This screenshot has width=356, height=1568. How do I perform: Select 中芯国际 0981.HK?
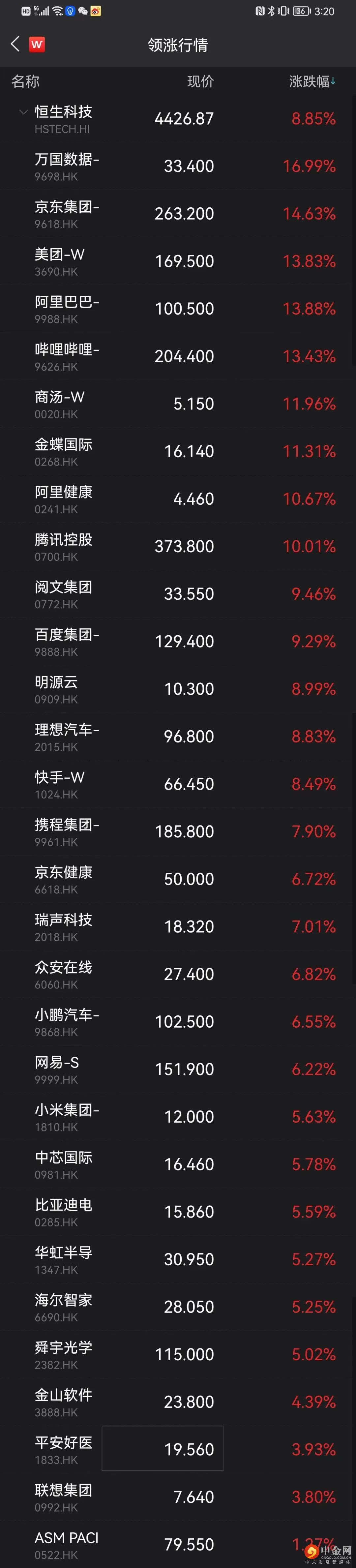coord(63,1163)
